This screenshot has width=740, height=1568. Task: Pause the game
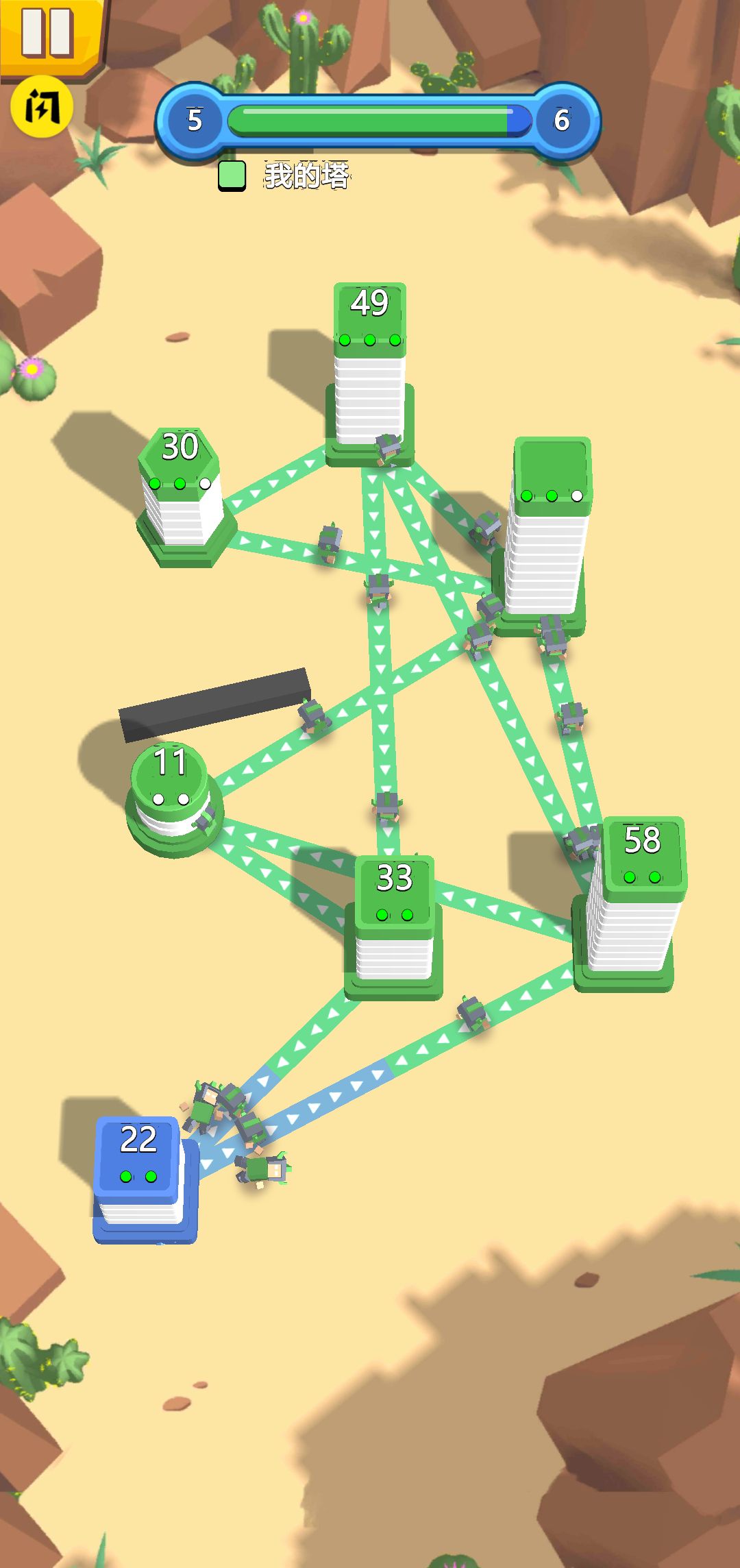click(47, 33)
